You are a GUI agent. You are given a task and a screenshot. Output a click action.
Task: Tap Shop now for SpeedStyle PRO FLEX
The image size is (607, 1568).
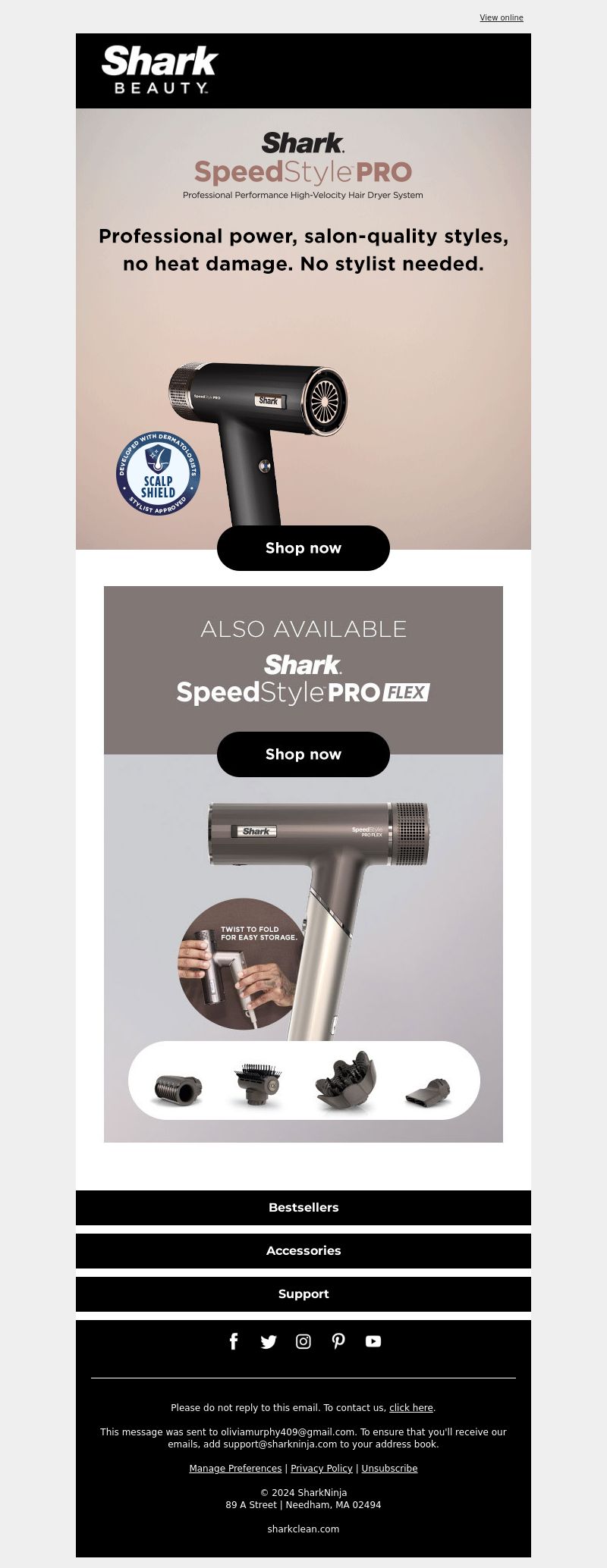click(x=303, y=754)
